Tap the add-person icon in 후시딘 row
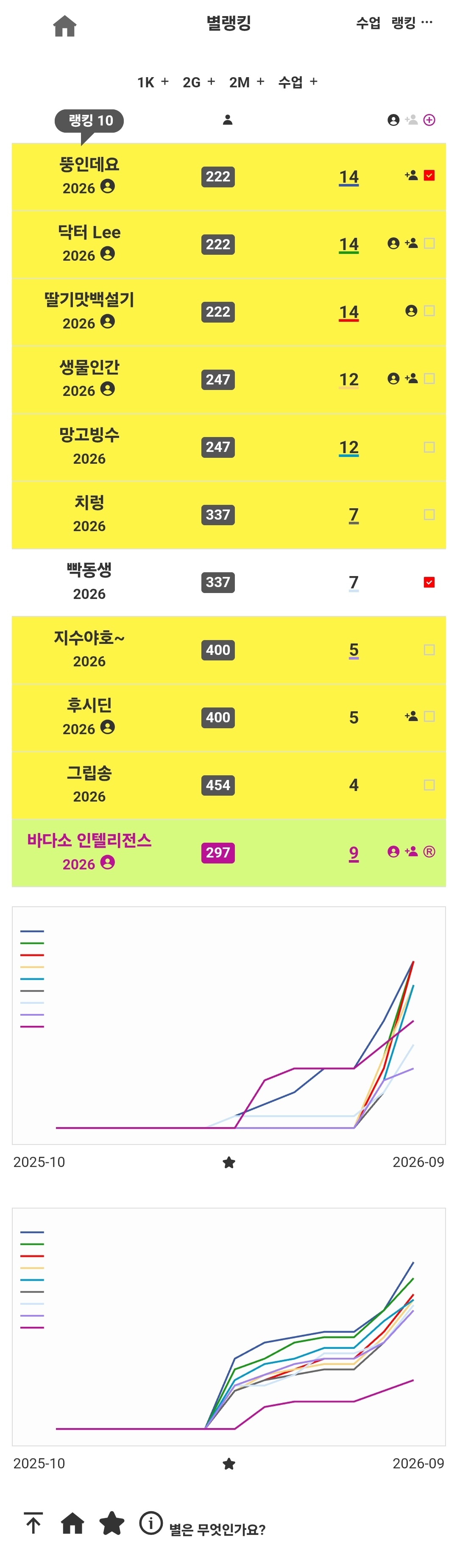The height and width of the screenshot is (1568, 457). tap(411, 716)
